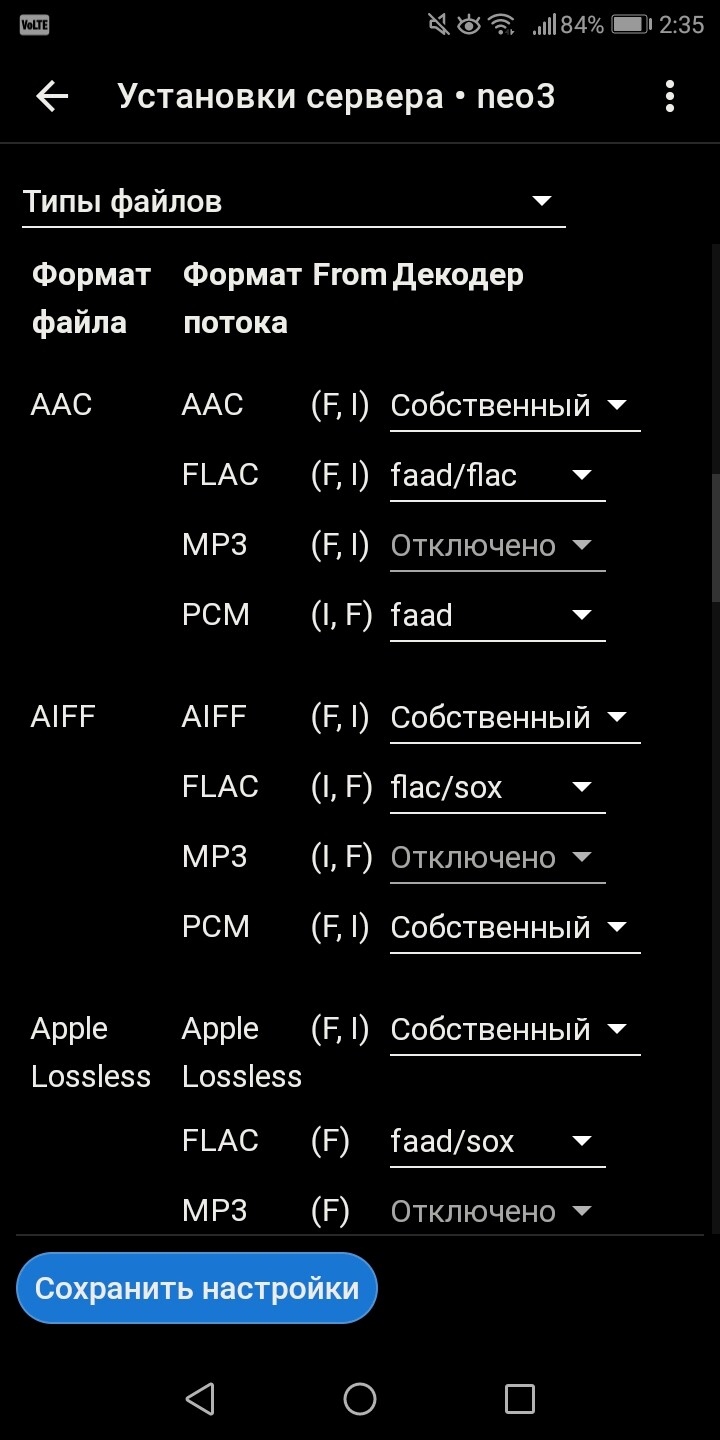
Task: Open the flac/sox decoder dropdown
Action: 497,788
